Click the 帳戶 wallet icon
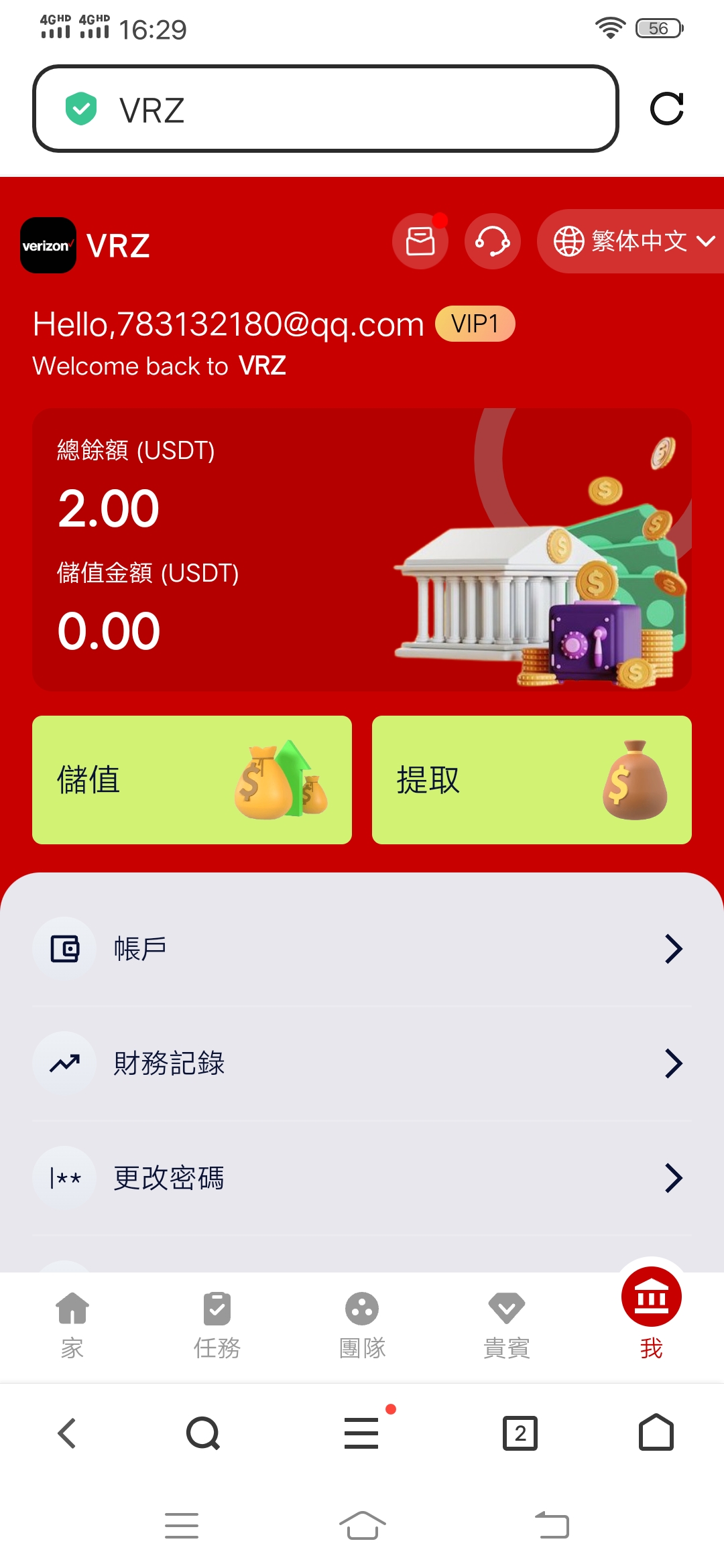The height and width of the screenshot is (1568, 724). tap(64, 948)
